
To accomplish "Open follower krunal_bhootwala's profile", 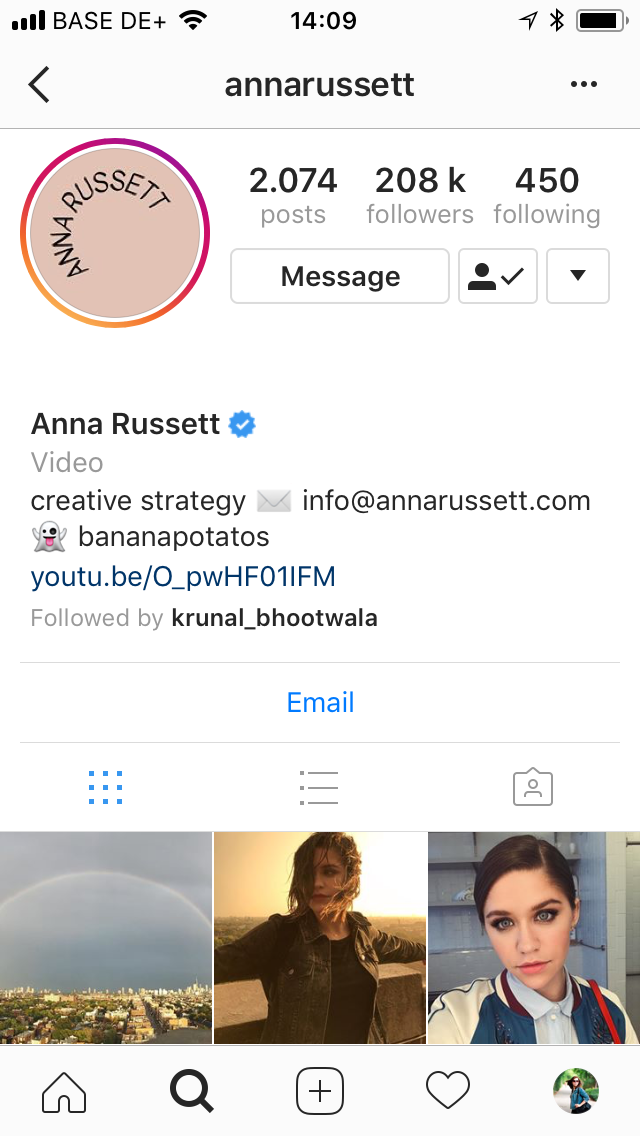I will pyautogui.click(x=275, y=618).
